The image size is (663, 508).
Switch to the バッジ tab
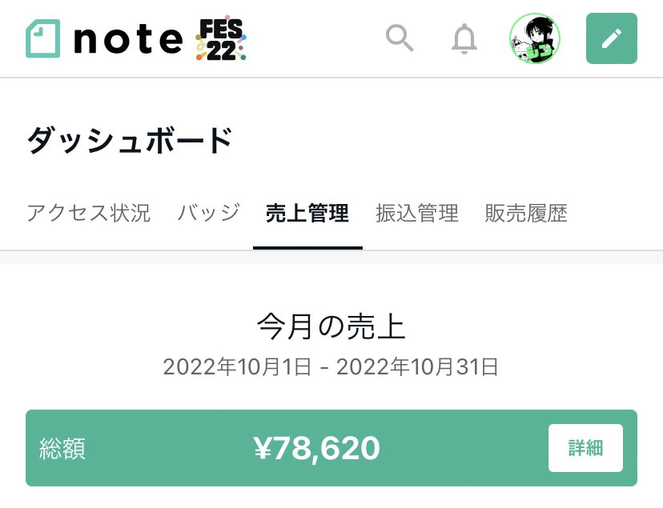click(x=208, y=213)
